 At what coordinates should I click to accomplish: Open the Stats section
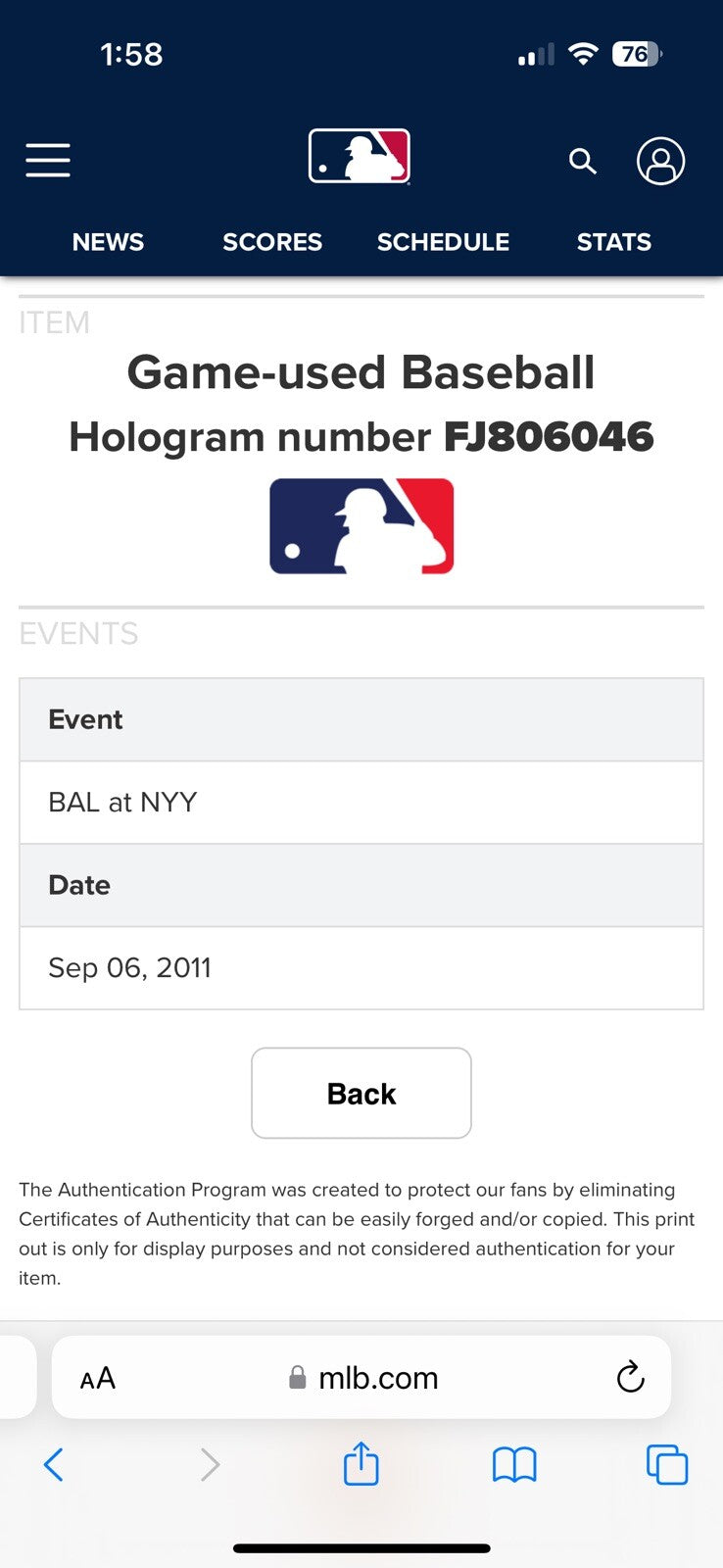click(x=613, y=242)
